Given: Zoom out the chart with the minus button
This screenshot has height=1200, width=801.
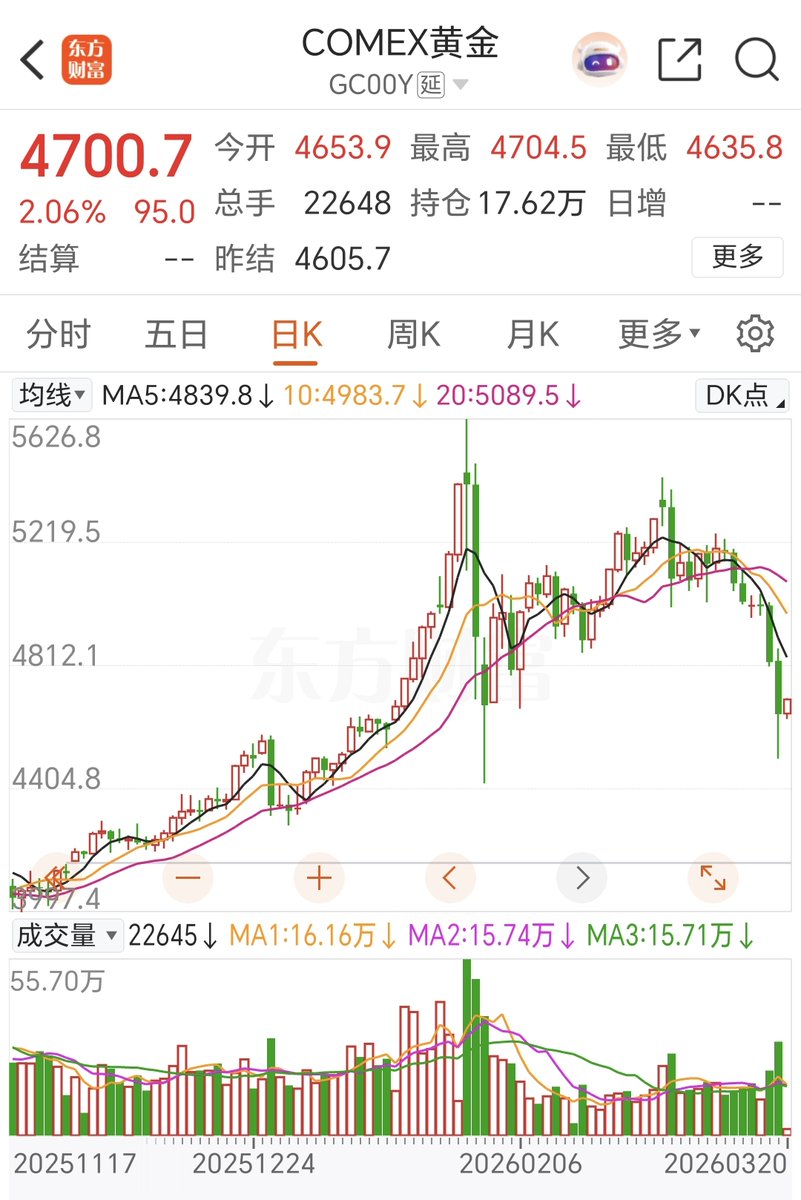Looking at the screenshot, I should [188, 879].
